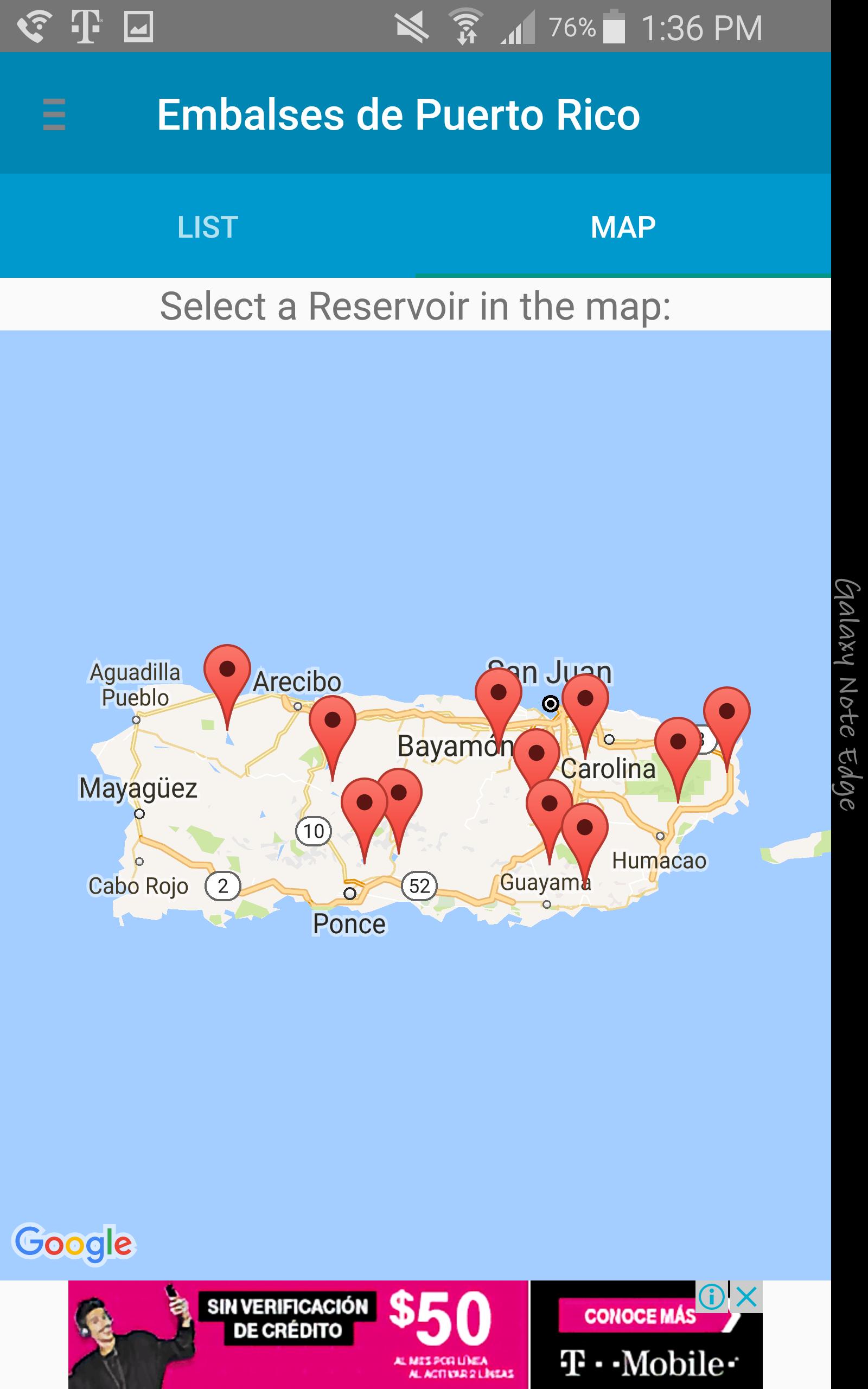Close the T-Mobile ad banner
The height and width of the screenshot is (1389, 868).
click(746, 1297)
